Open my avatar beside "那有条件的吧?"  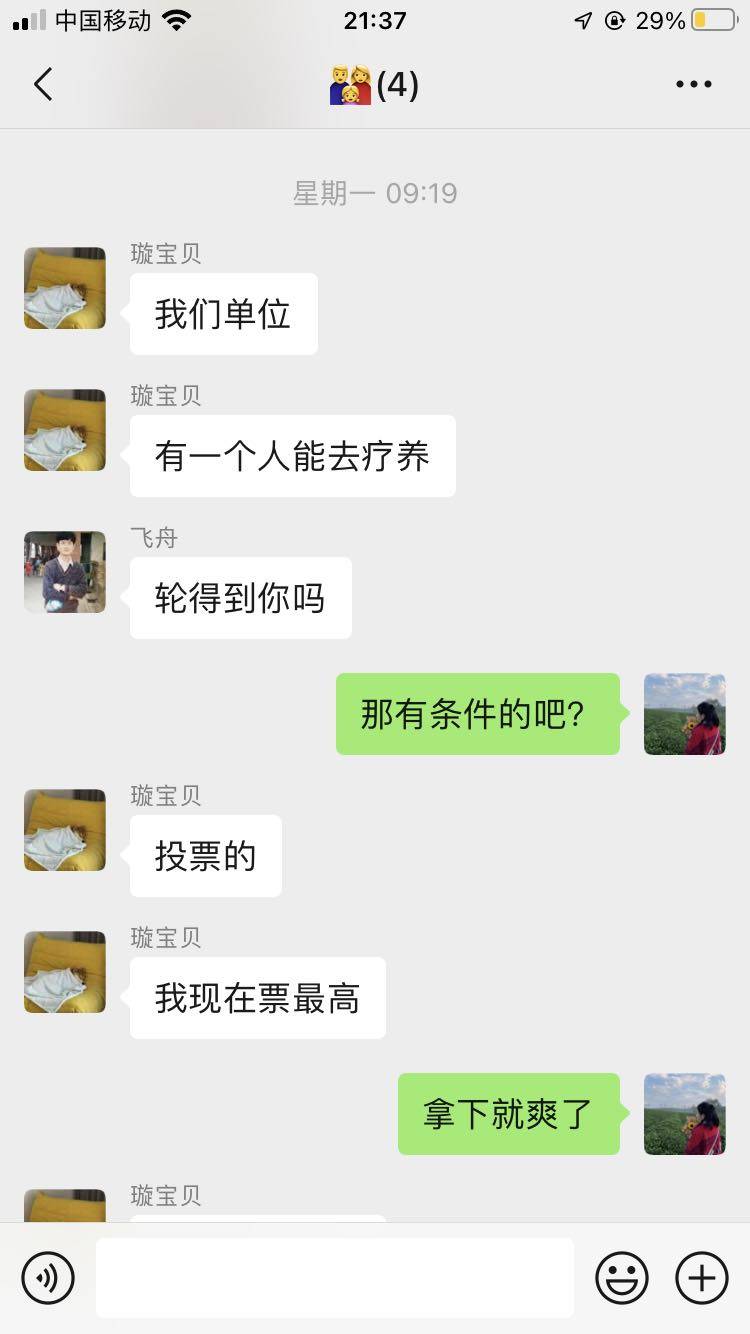685,714
